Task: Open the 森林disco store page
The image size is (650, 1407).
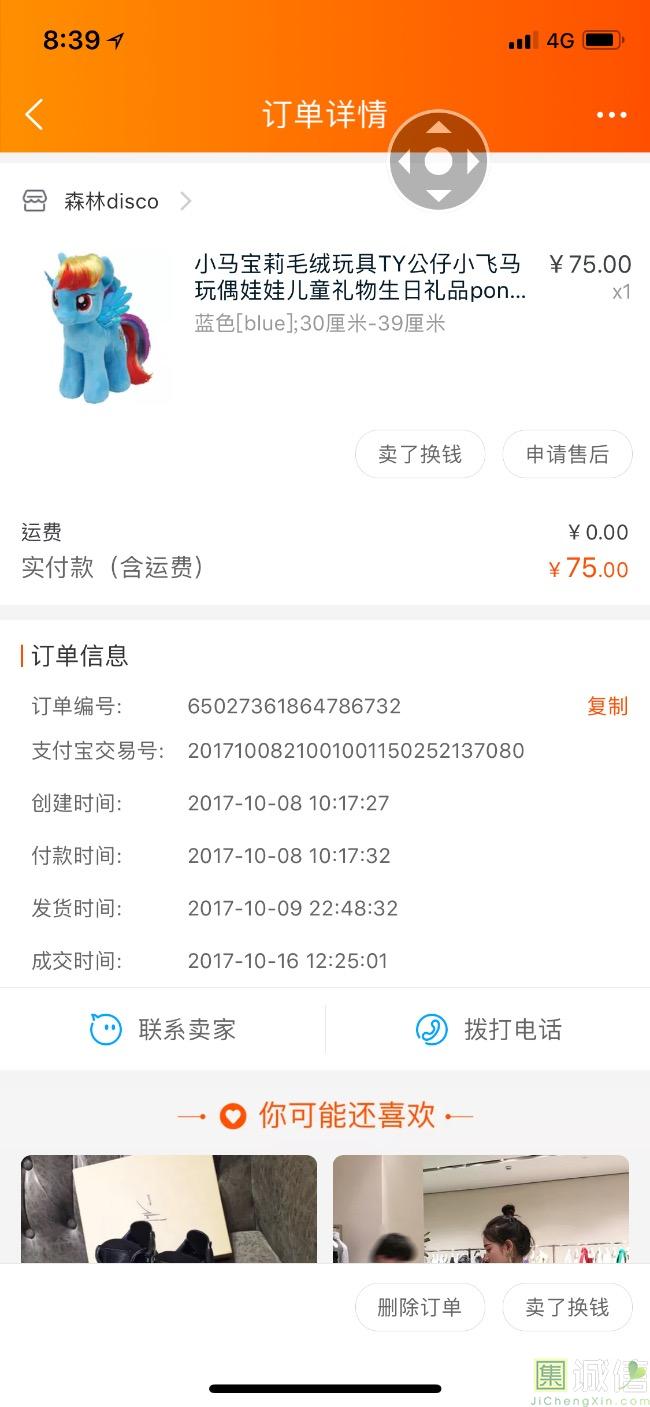Action: click(110, 201)
